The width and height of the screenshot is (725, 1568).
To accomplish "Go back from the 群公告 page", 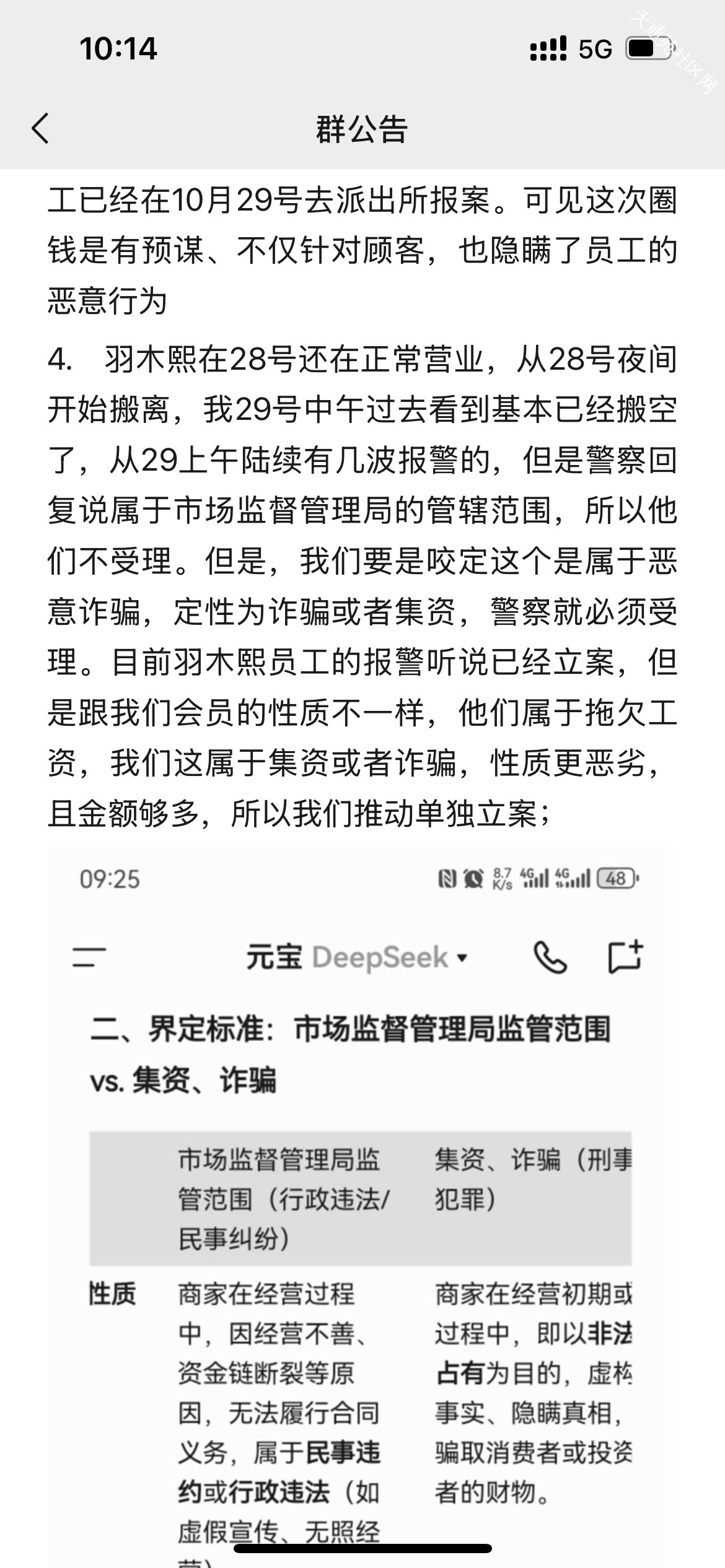I will (x=40, y=129).
